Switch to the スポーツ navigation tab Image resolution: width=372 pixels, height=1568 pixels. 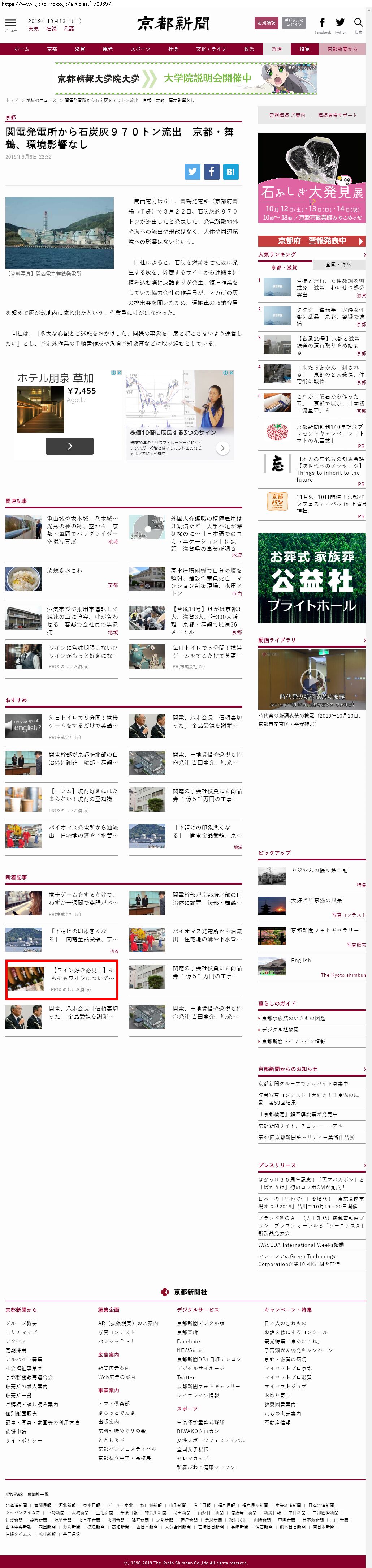click(140, 49)
